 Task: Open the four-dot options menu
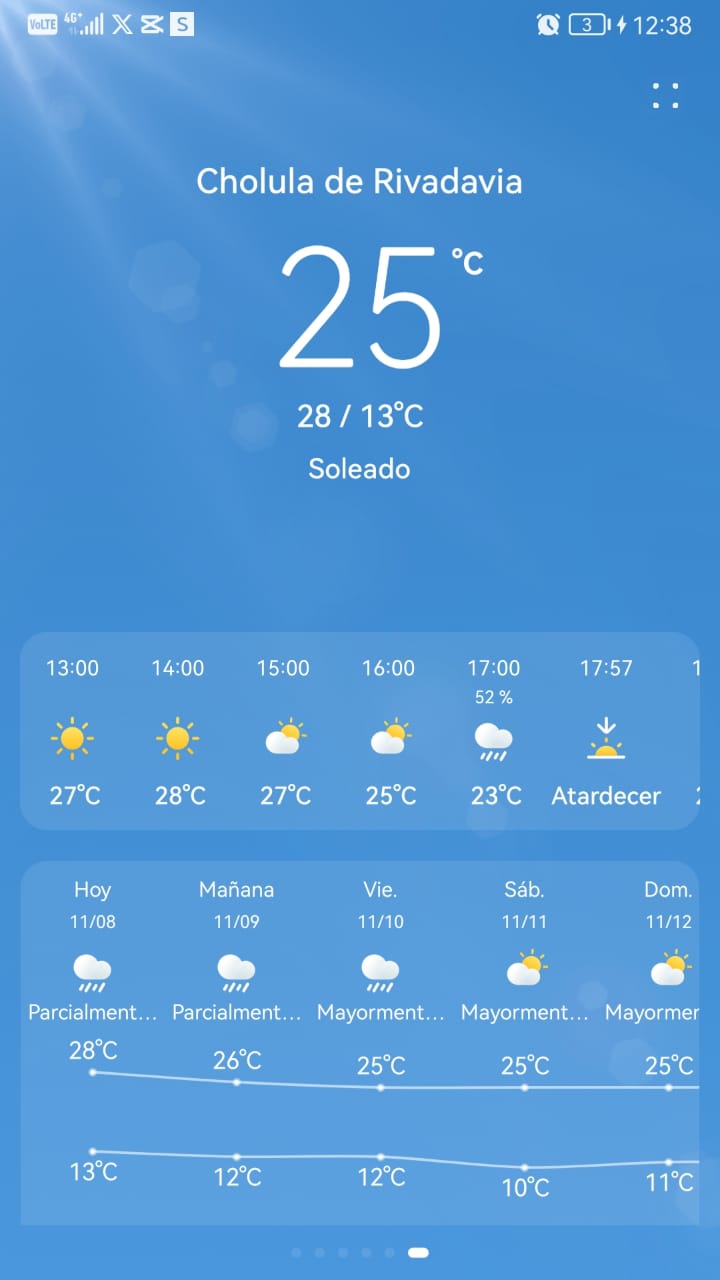point(665,96)
